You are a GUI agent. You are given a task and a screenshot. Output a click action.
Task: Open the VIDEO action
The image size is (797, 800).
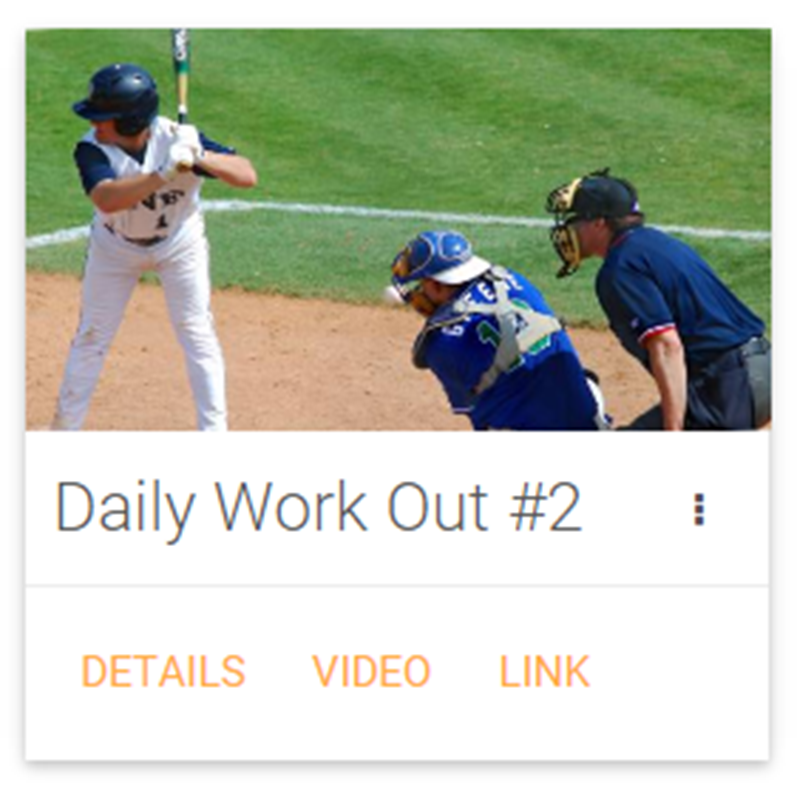click(x=371, y=671)
